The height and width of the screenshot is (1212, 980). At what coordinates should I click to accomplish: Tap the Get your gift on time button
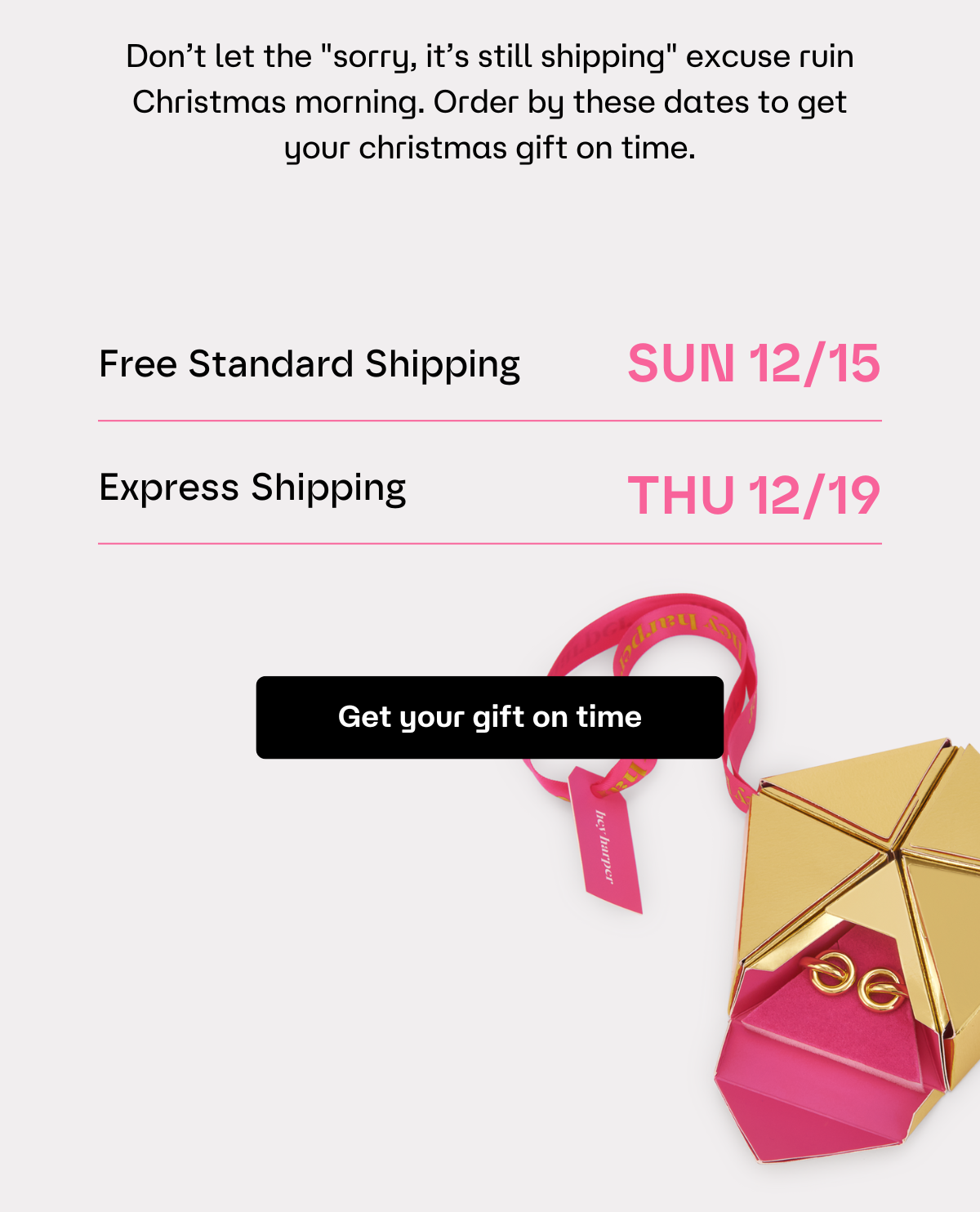[x=490, y=717]
